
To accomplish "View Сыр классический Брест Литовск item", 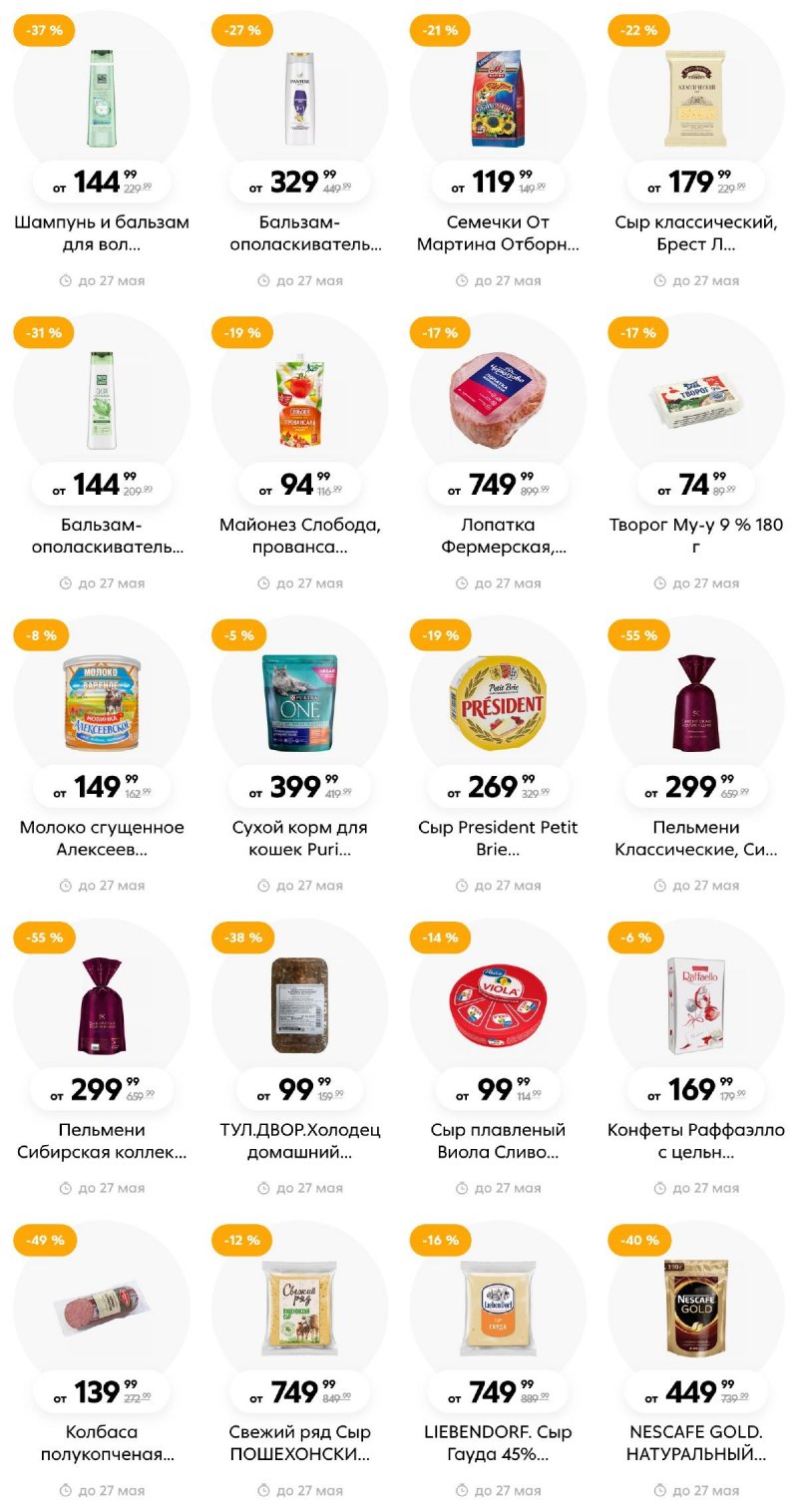I will pyautogui.click(x=695, y=100).
